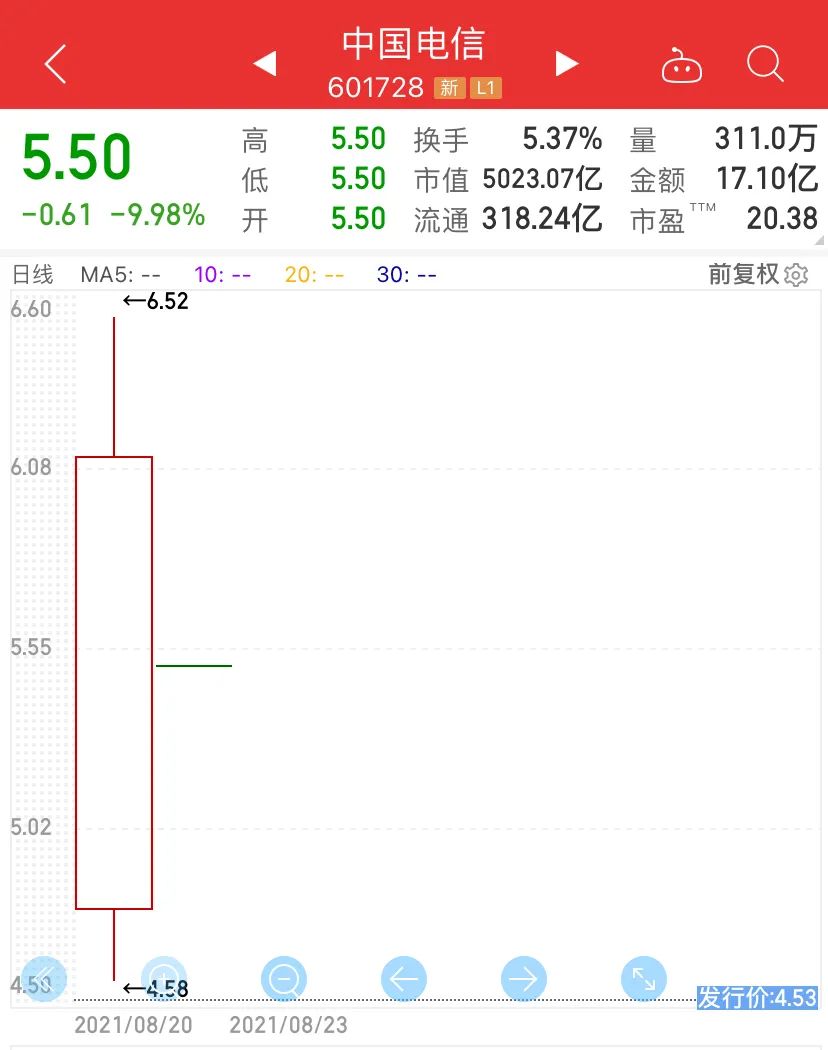Screen dimensions: 828x1050
Task: Go back from China Telecom stock page
Action: click(x=56, y=65)
